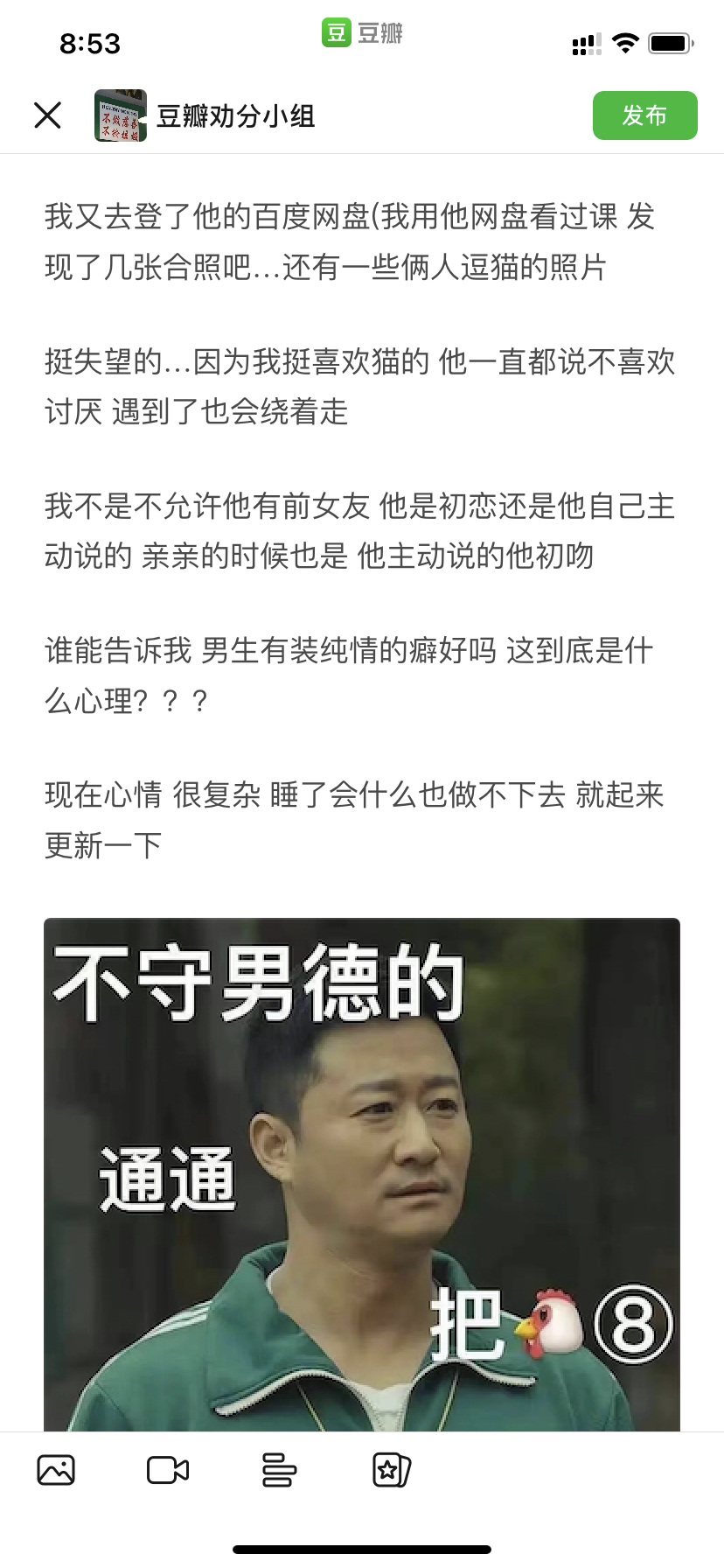Close the post editor
The width and height of the screenshot is (724, 1568).
tap(47, 115)
